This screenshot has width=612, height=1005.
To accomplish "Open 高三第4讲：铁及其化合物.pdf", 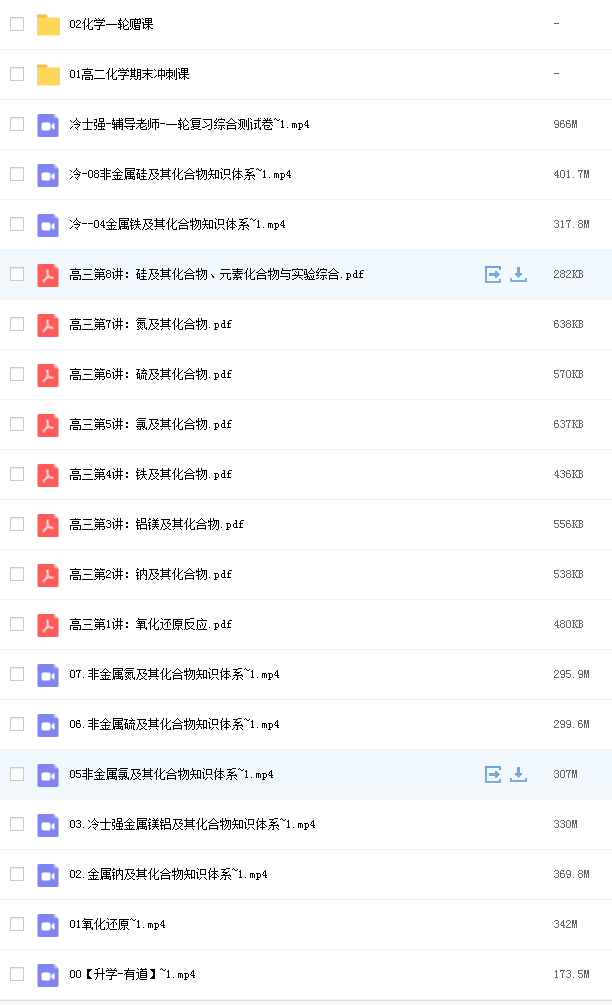I will click(150, 474).
